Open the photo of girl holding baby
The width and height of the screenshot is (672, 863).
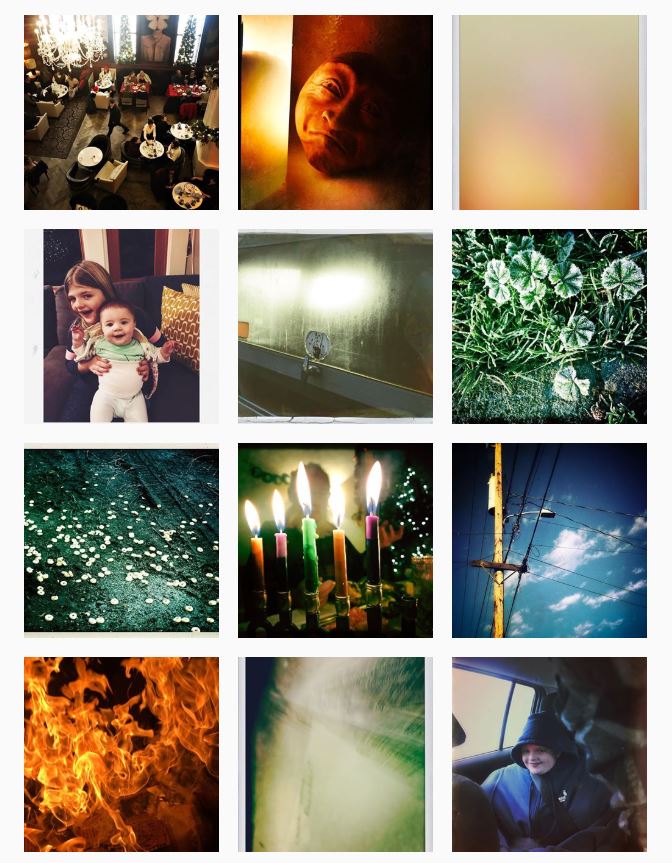[x=121, y=326]
